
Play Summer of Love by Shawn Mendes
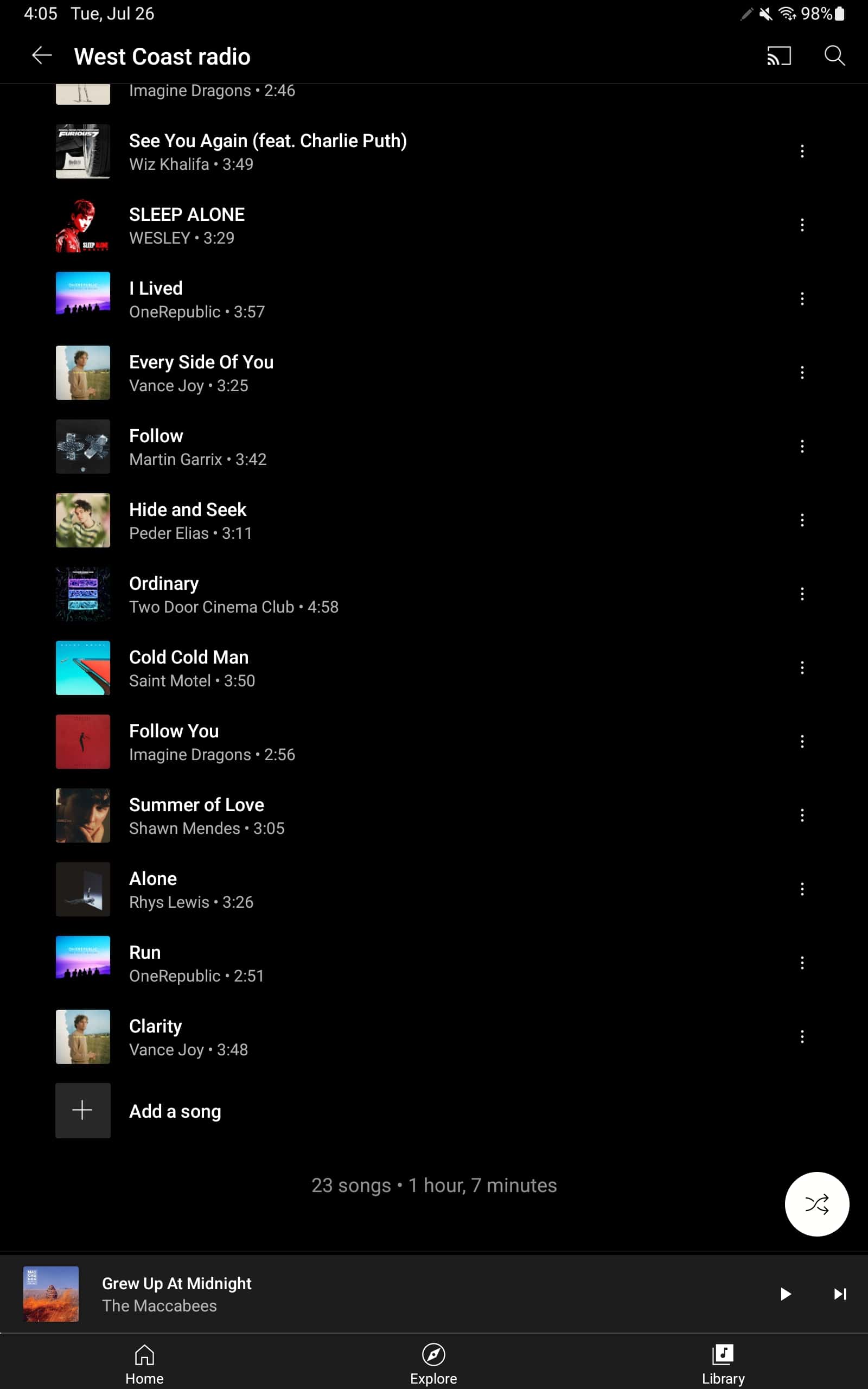point(206,815)
